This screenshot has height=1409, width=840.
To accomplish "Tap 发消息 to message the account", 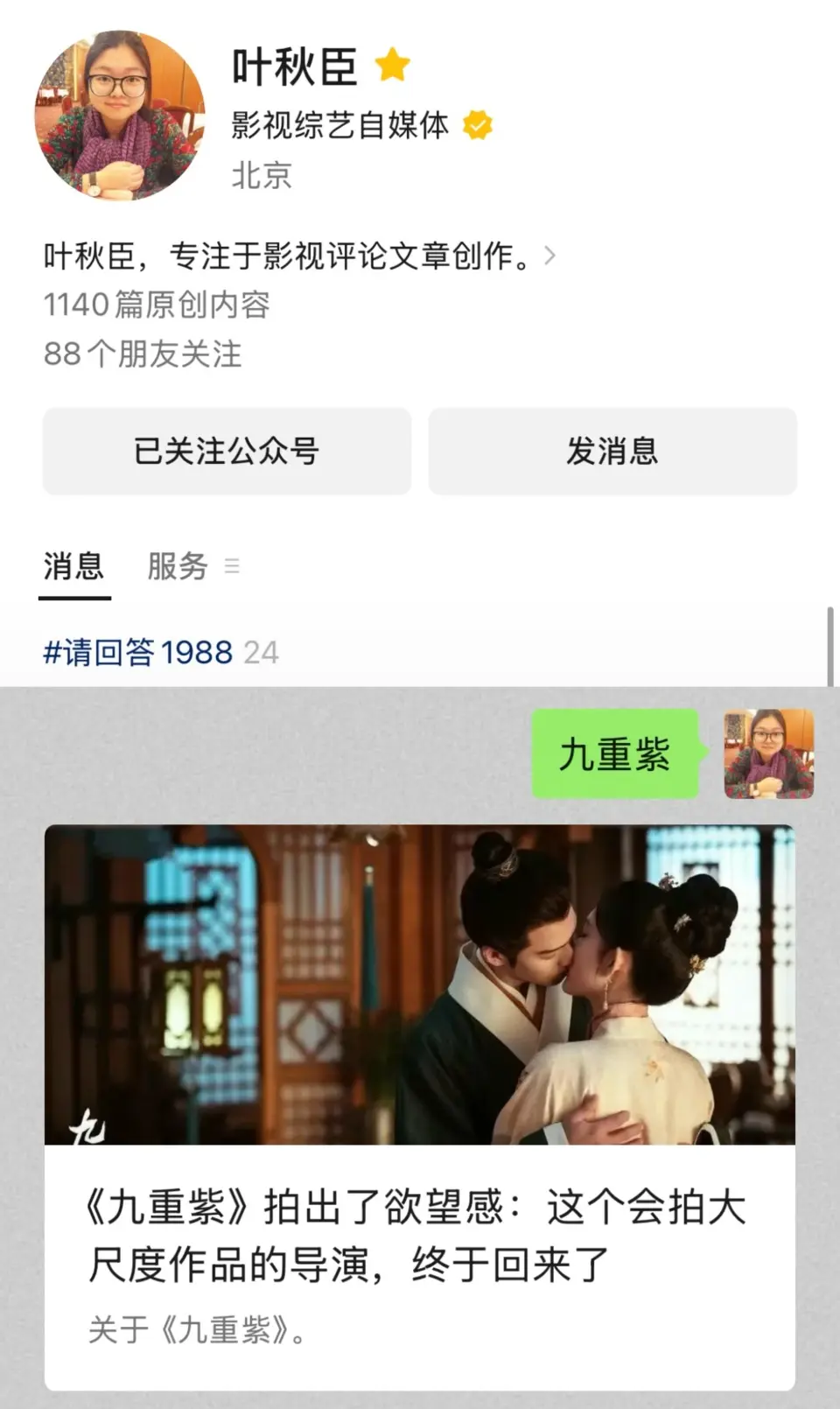I will [612, 452].
